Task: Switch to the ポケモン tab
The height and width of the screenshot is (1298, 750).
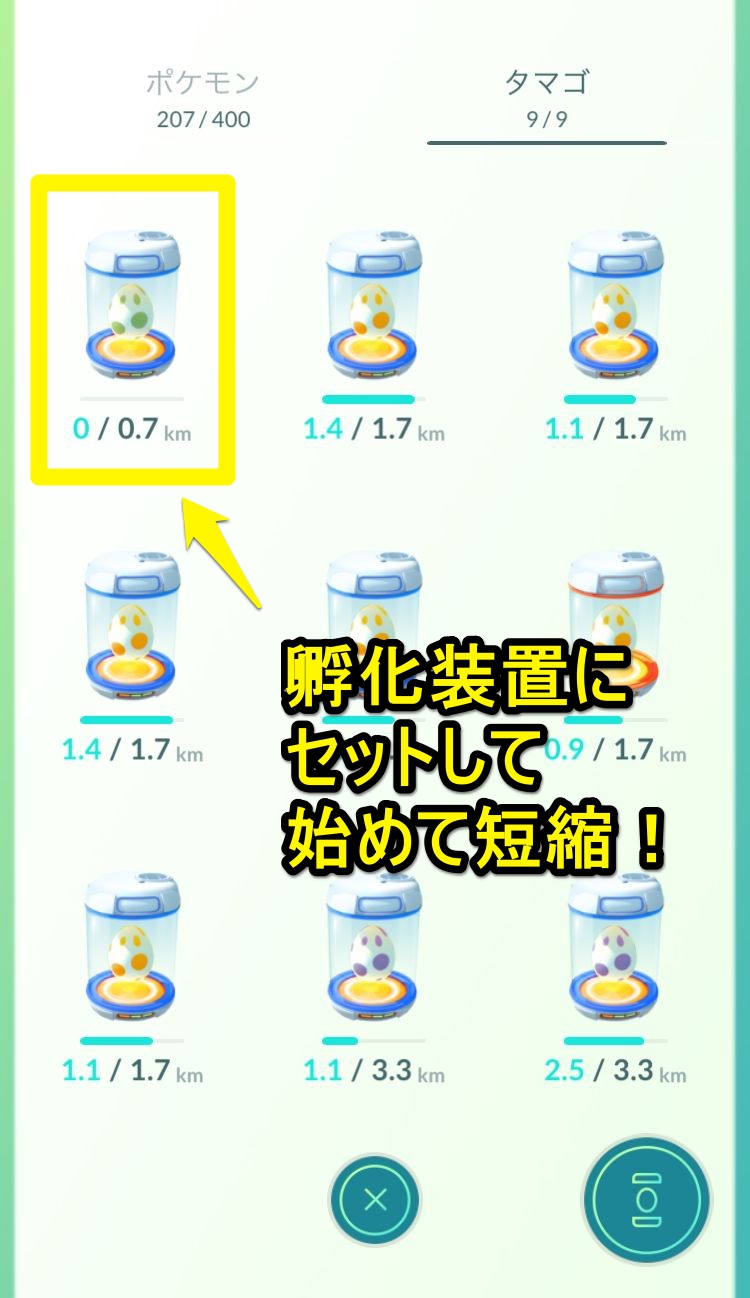Action: point(203,97)
